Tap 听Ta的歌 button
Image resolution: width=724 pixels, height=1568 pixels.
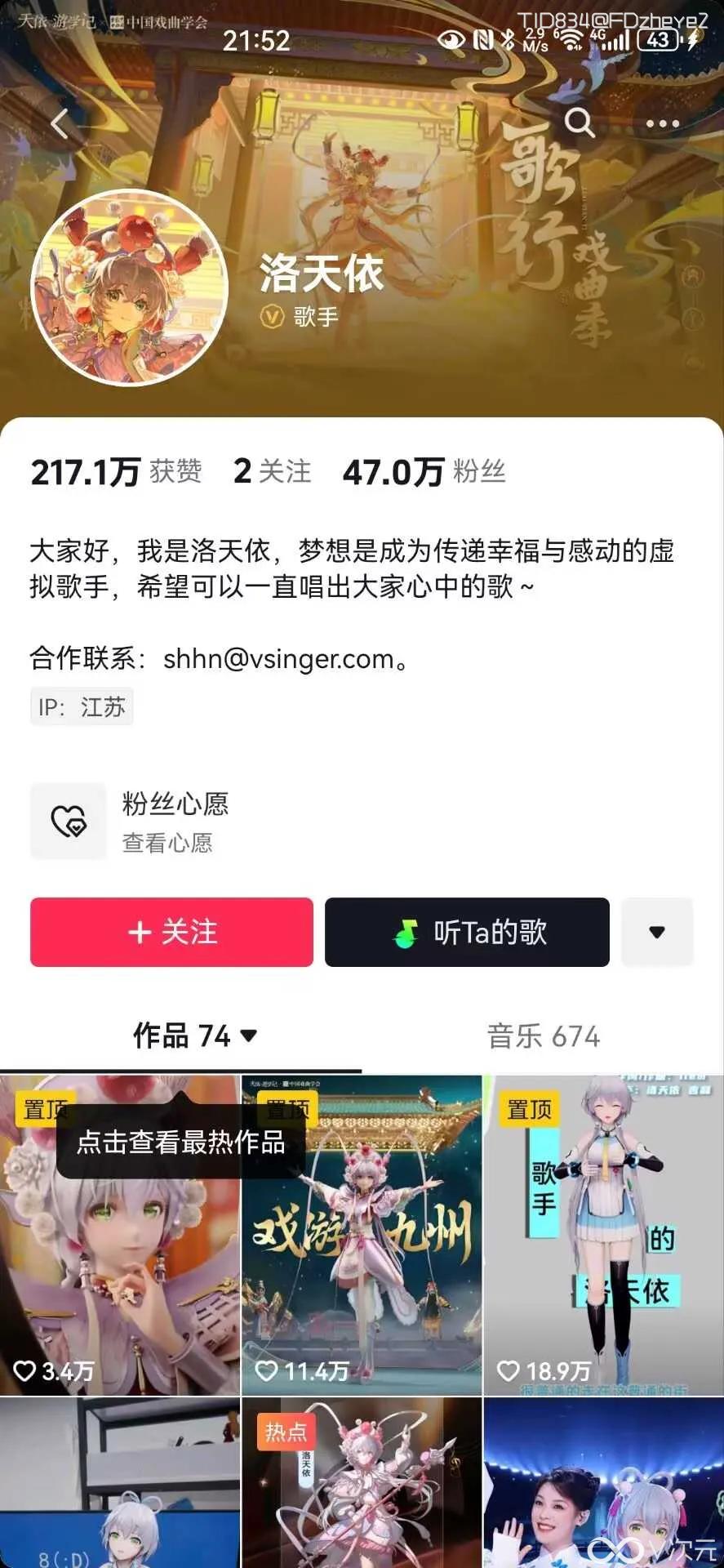467,932
